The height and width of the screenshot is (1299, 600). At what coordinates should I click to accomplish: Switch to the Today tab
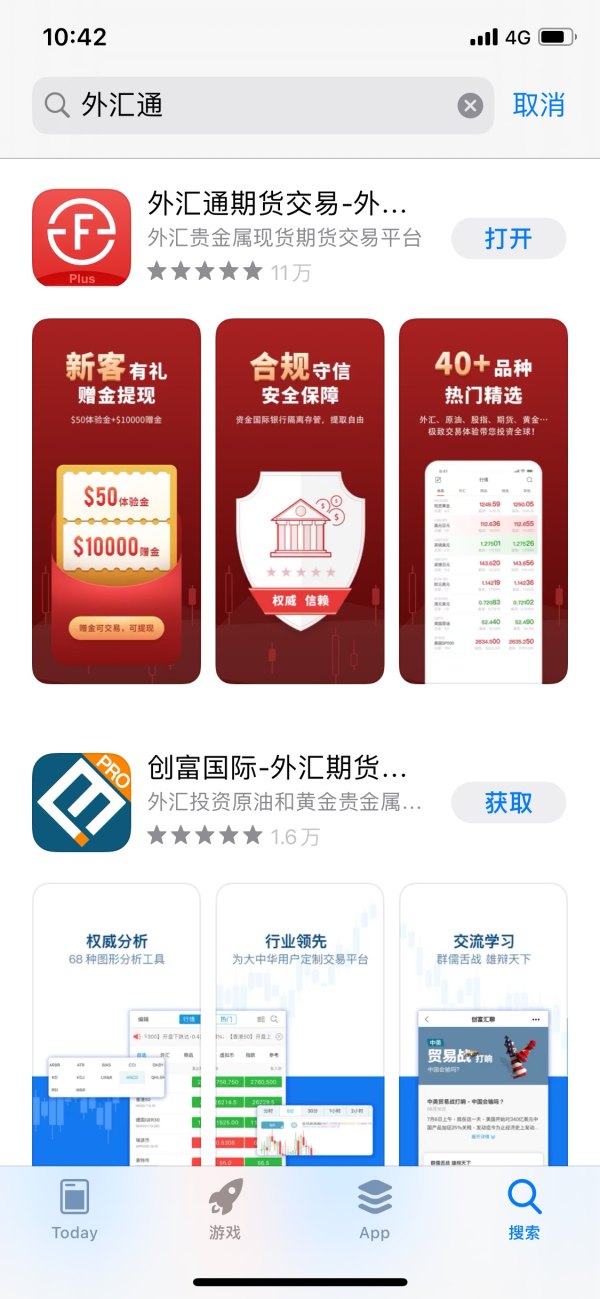[x=75, y=1210]
